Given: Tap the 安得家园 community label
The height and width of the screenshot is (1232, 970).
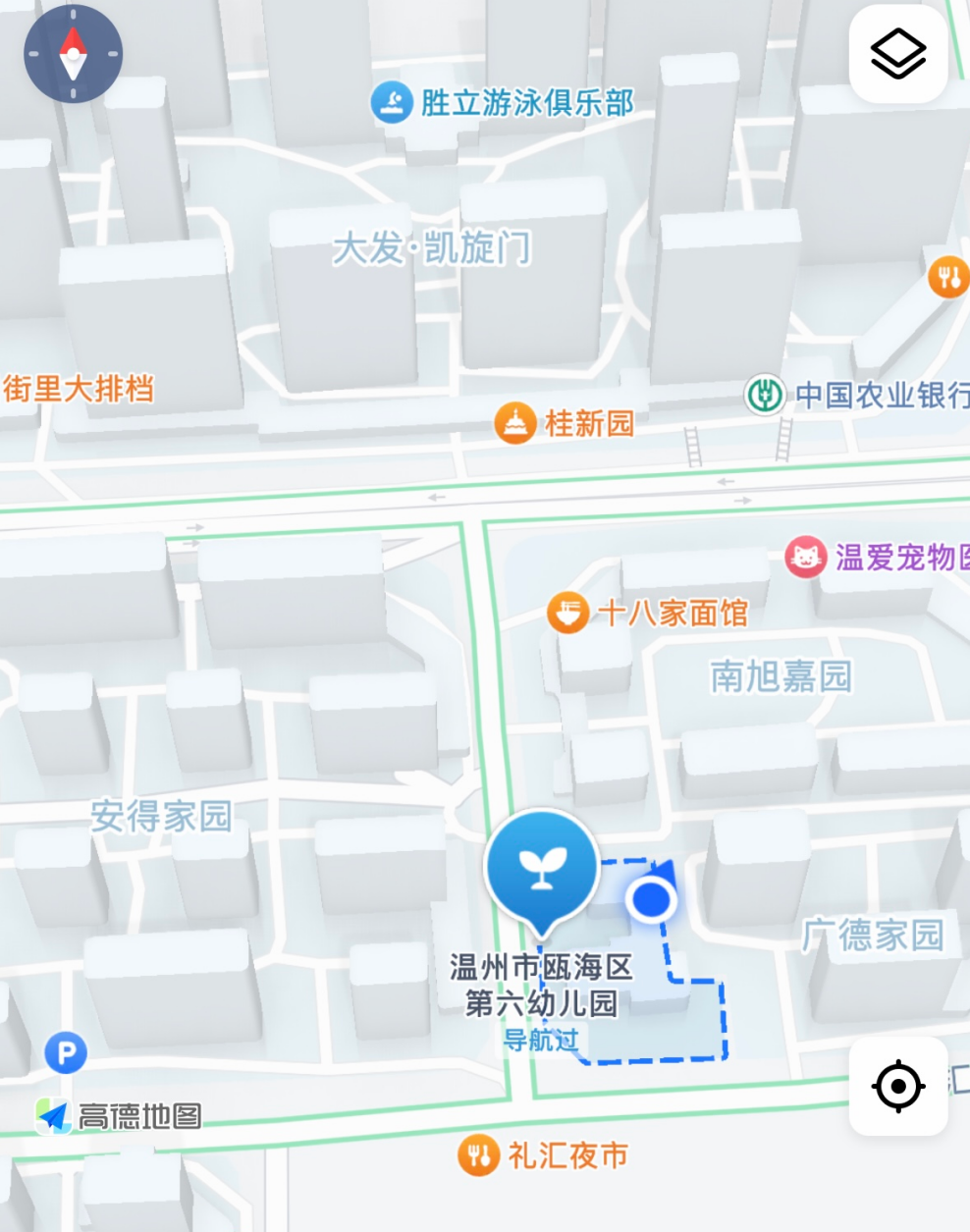Looking at the screenshot, I should (x=161, y=816).
